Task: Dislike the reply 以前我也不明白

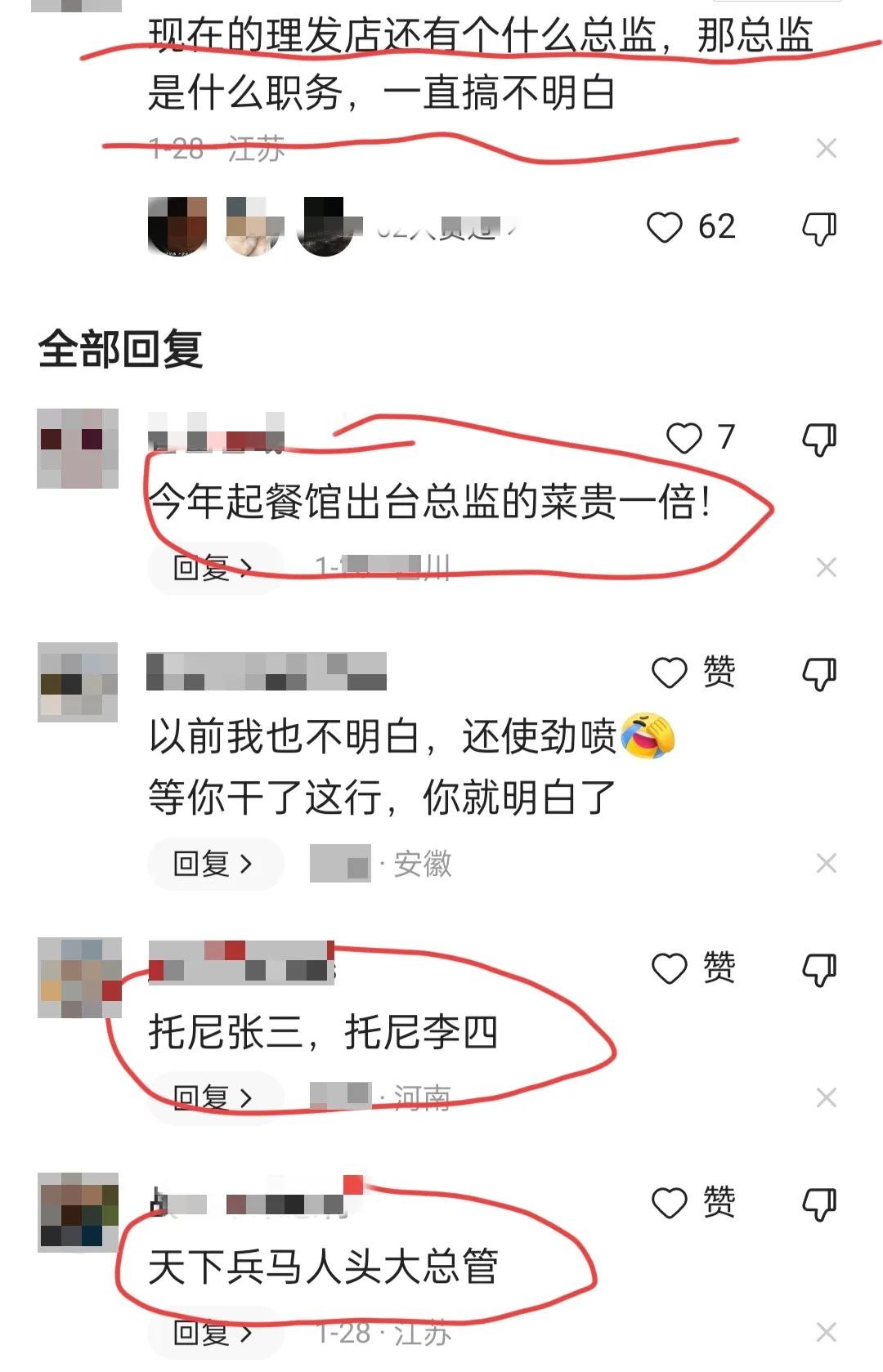Action: coord(818,673)
